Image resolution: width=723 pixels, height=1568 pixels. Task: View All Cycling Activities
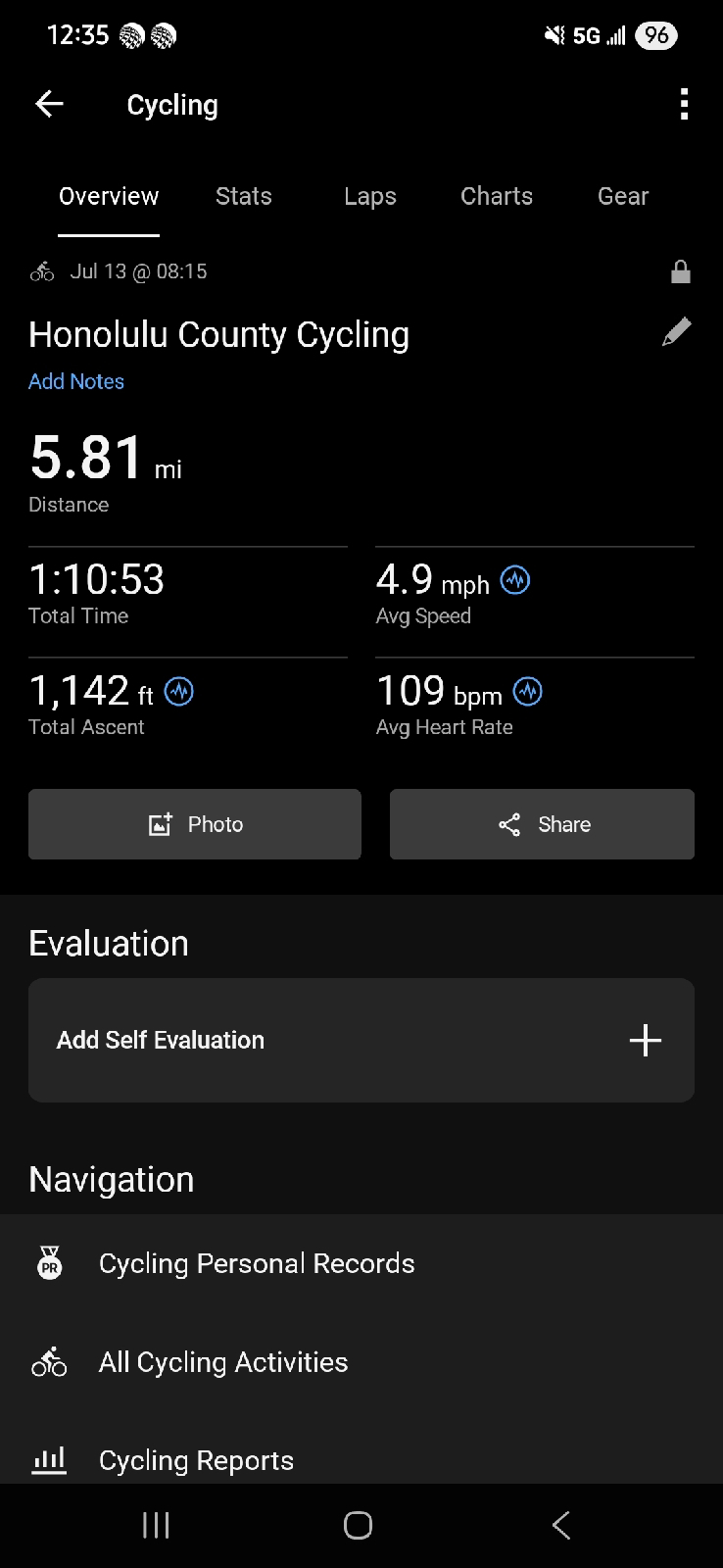coord(361,1362)
